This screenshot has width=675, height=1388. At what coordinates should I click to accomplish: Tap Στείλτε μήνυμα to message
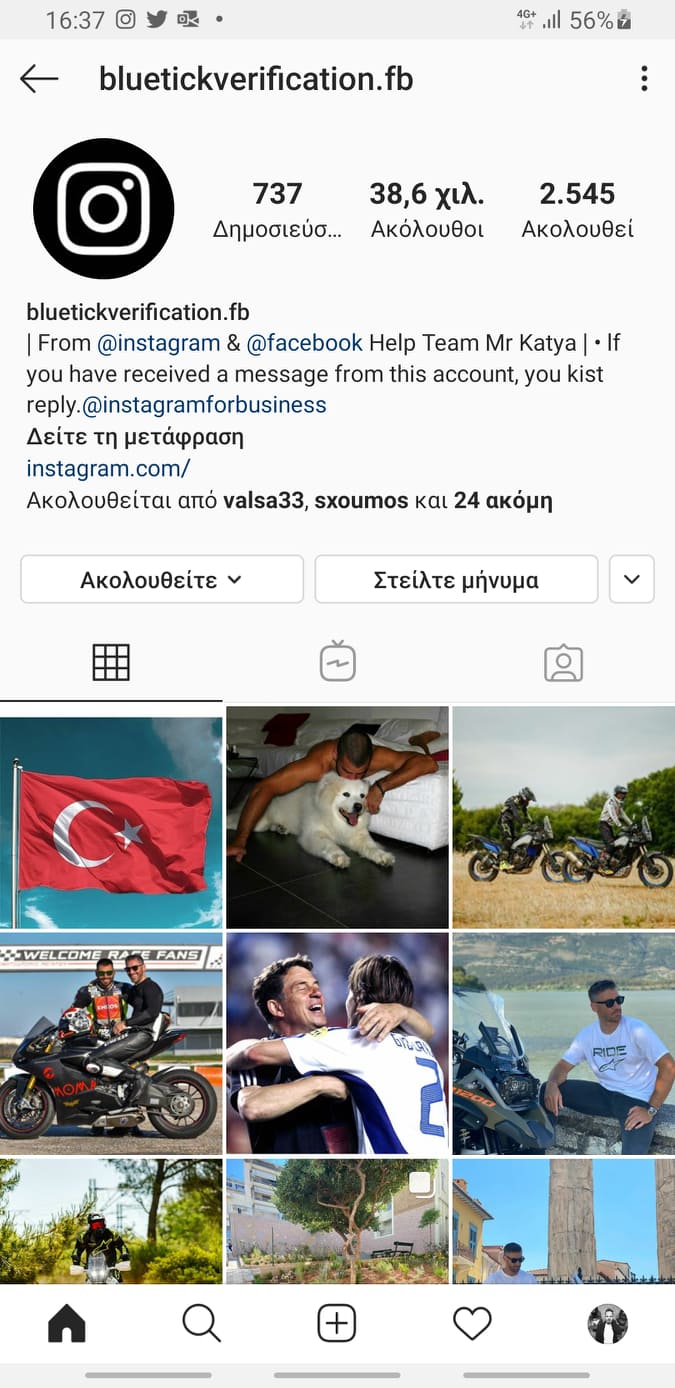pos(456,579)
